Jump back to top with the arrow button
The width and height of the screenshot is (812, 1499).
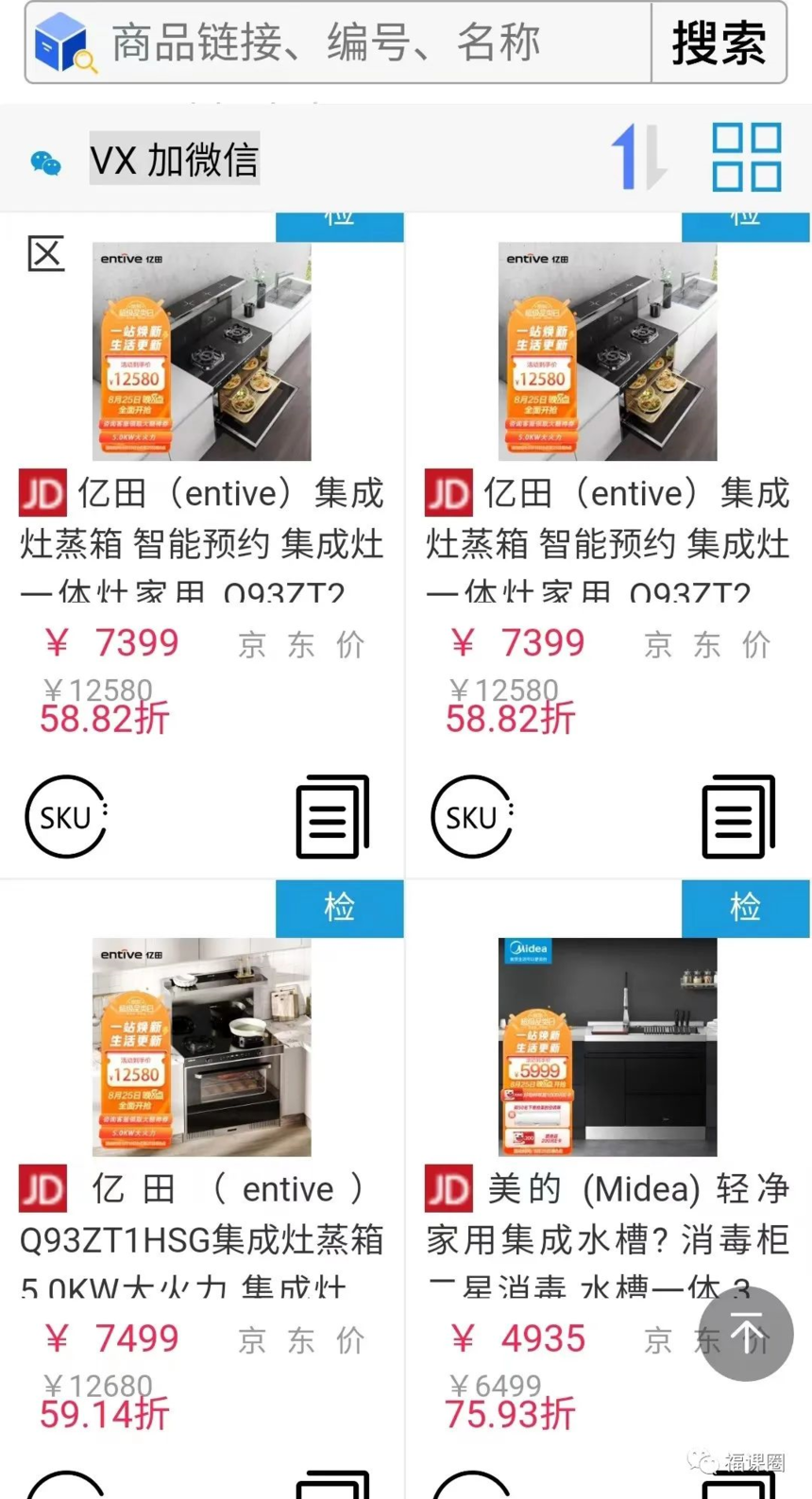tap(746, 1334)
